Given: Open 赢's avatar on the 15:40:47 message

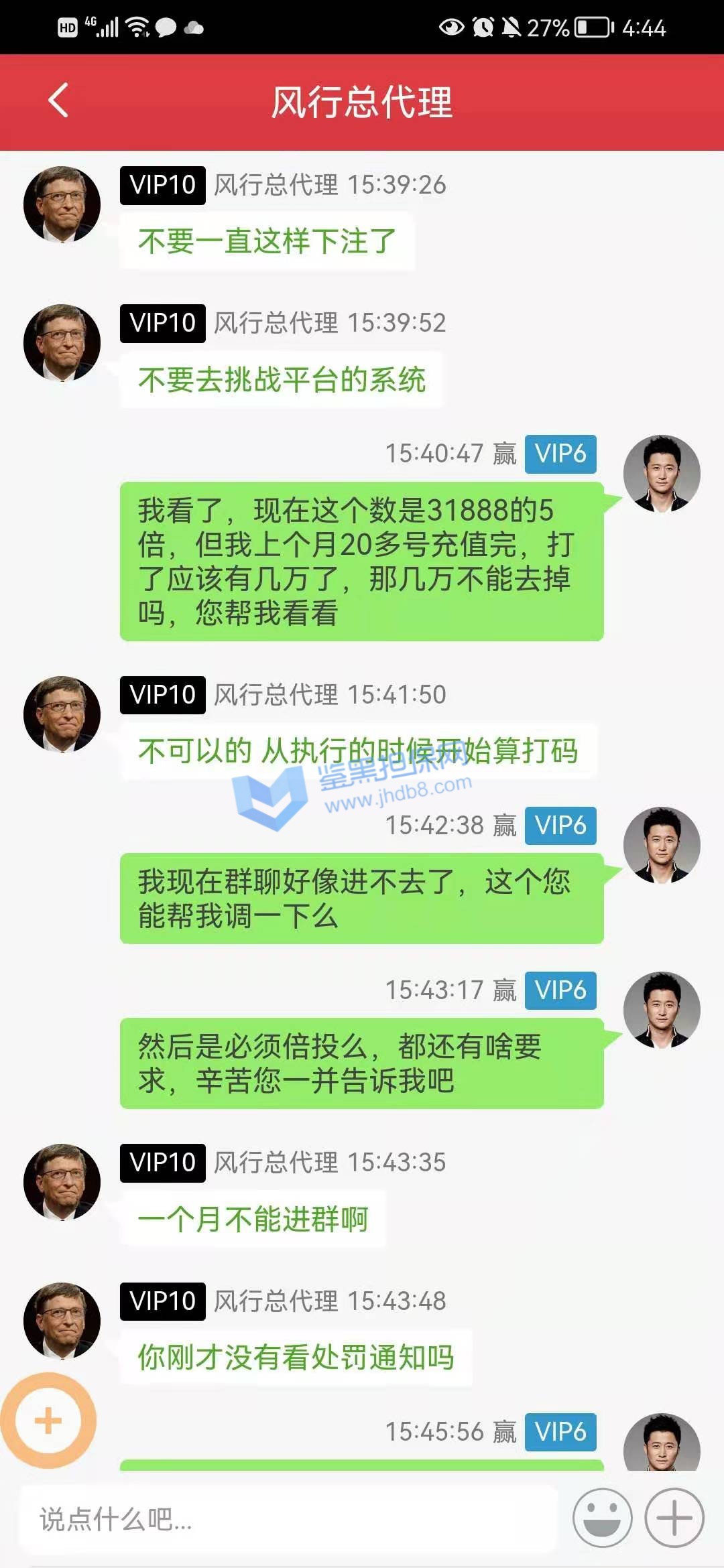Looking at the screenshot, I should click(661, 474).
